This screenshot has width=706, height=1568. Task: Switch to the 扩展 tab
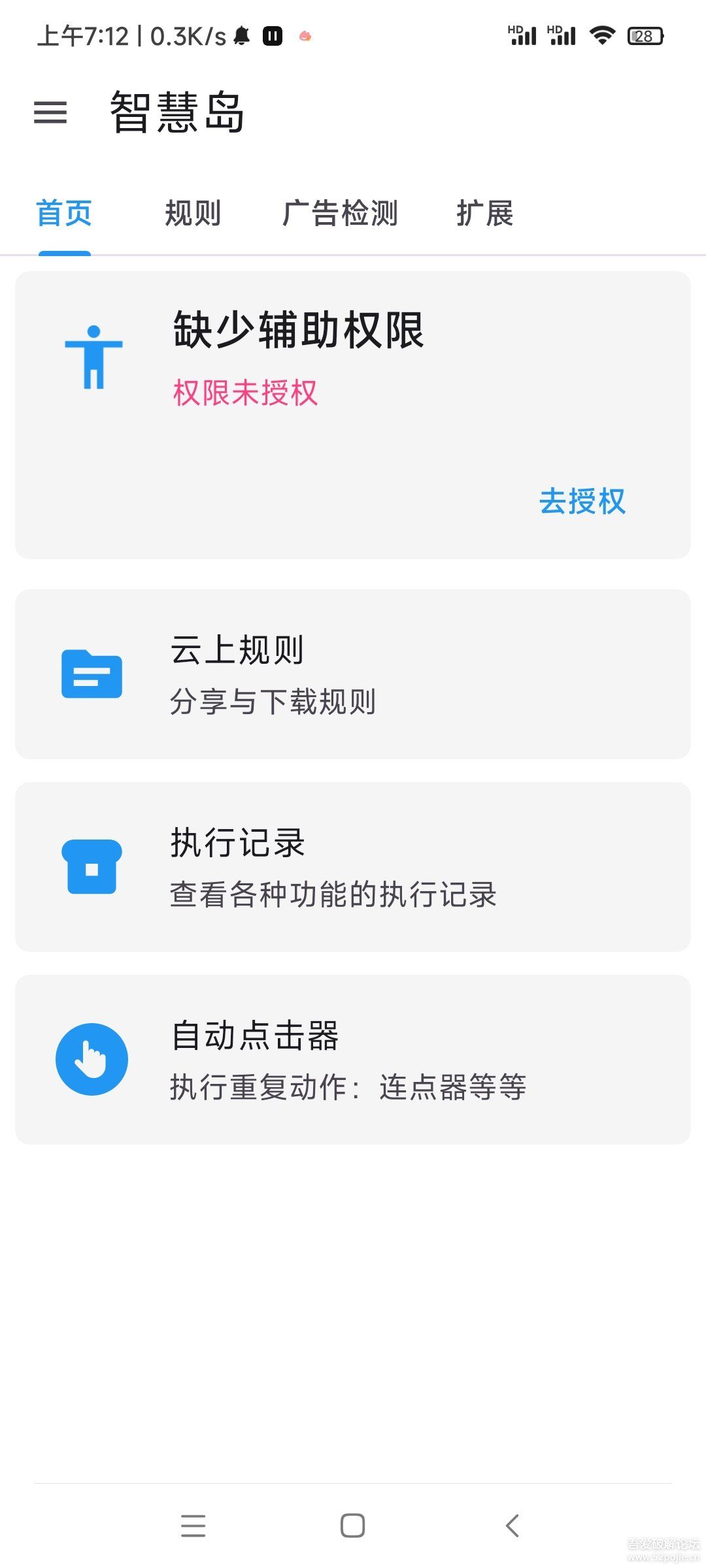pos(484,214)
